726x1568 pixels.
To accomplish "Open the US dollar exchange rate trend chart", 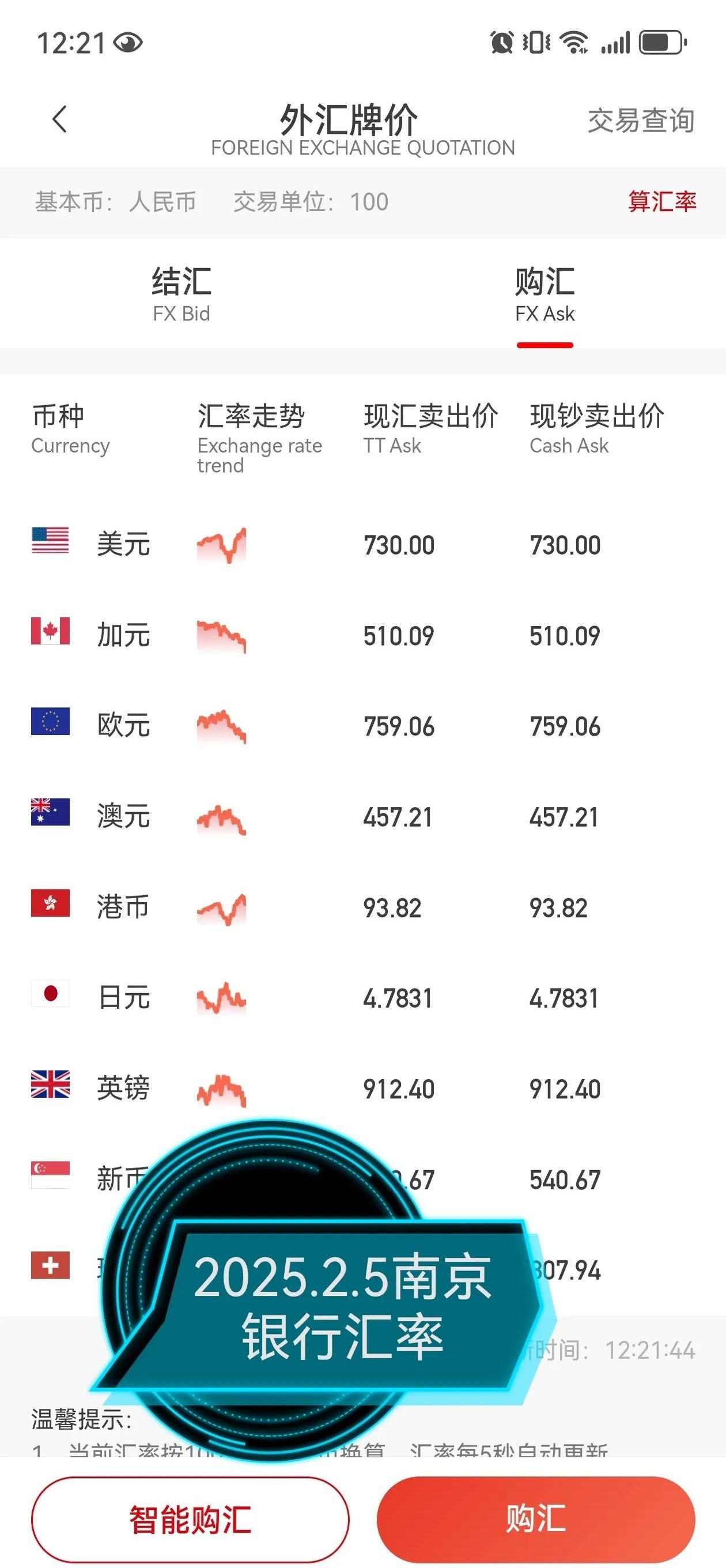I will coord(221,544).
